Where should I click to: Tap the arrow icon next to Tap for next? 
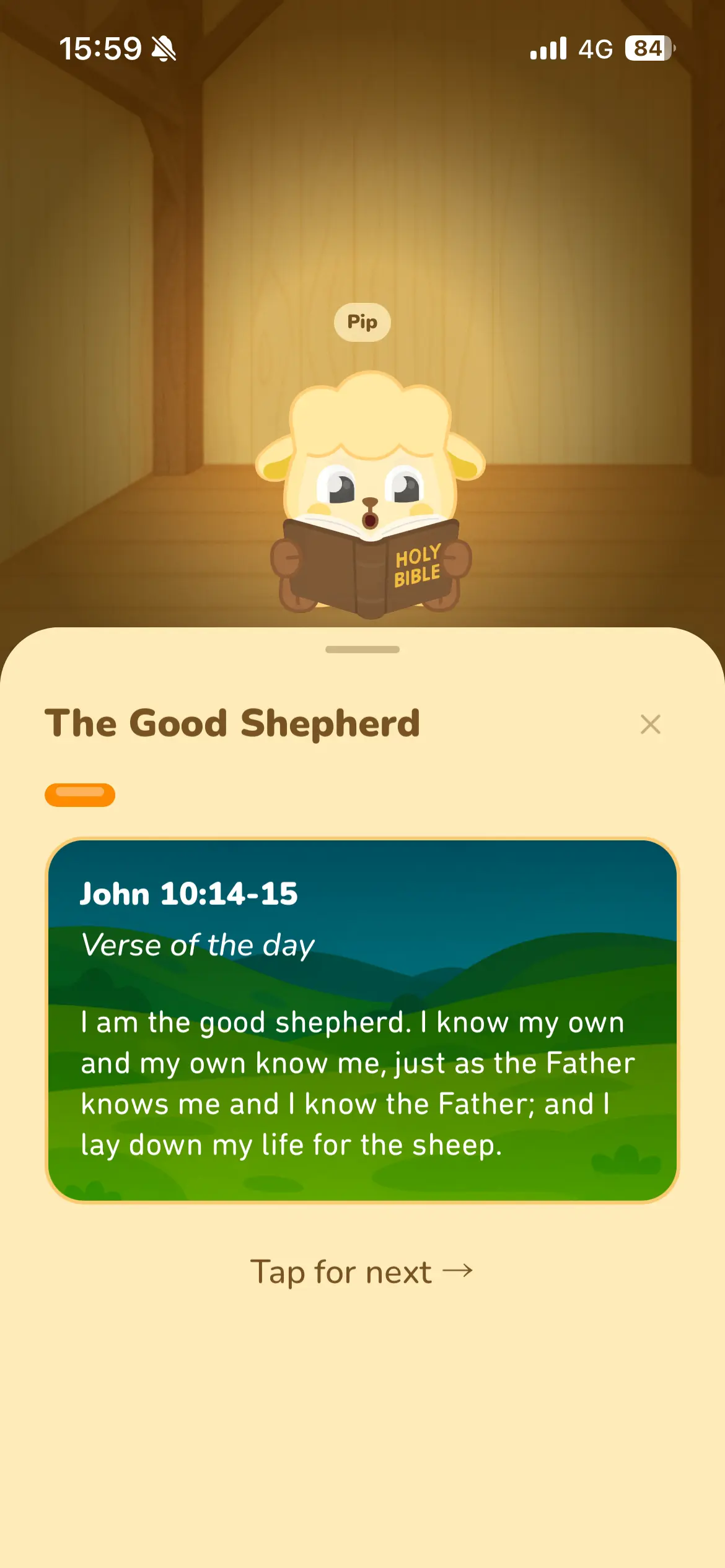459,1271
